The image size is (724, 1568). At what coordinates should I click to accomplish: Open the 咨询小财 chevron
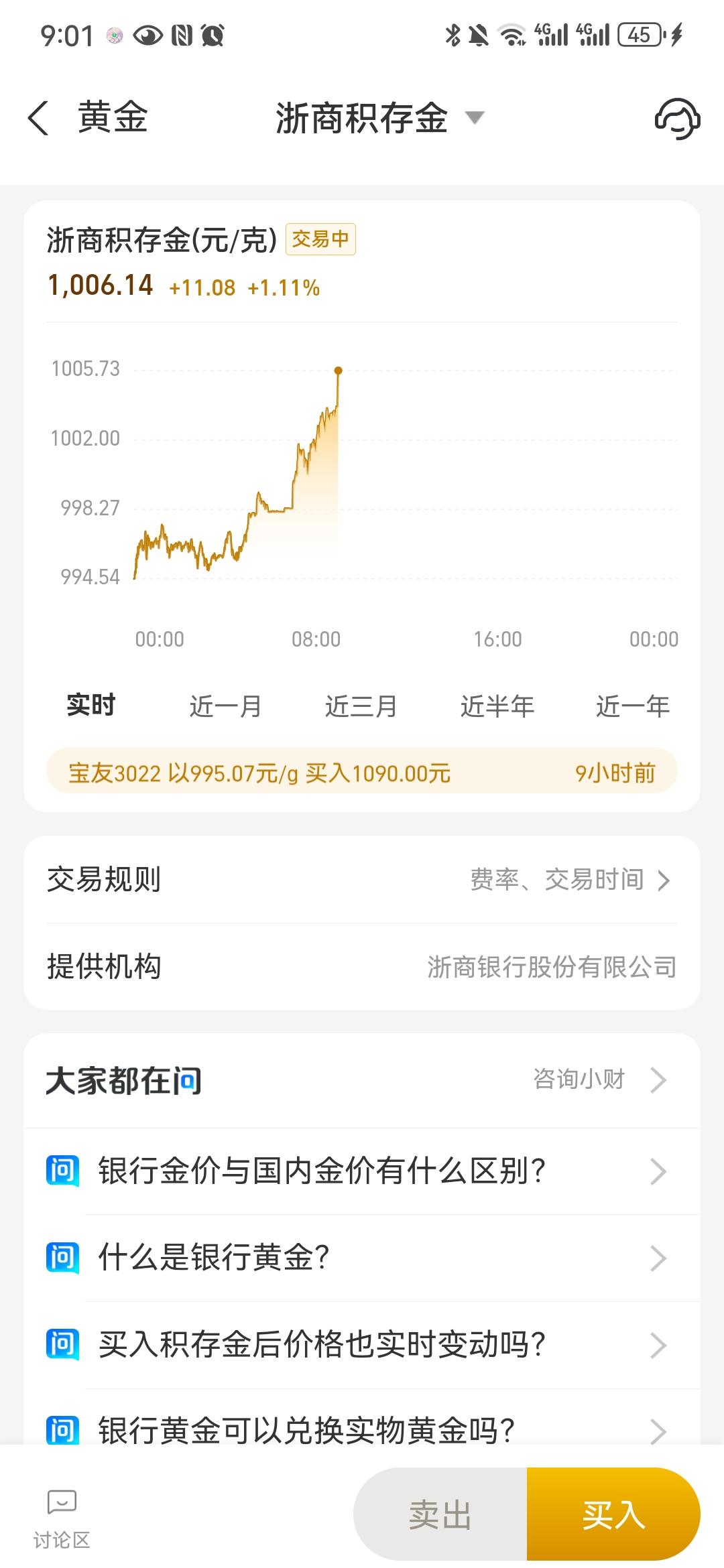click(659, 1080)
